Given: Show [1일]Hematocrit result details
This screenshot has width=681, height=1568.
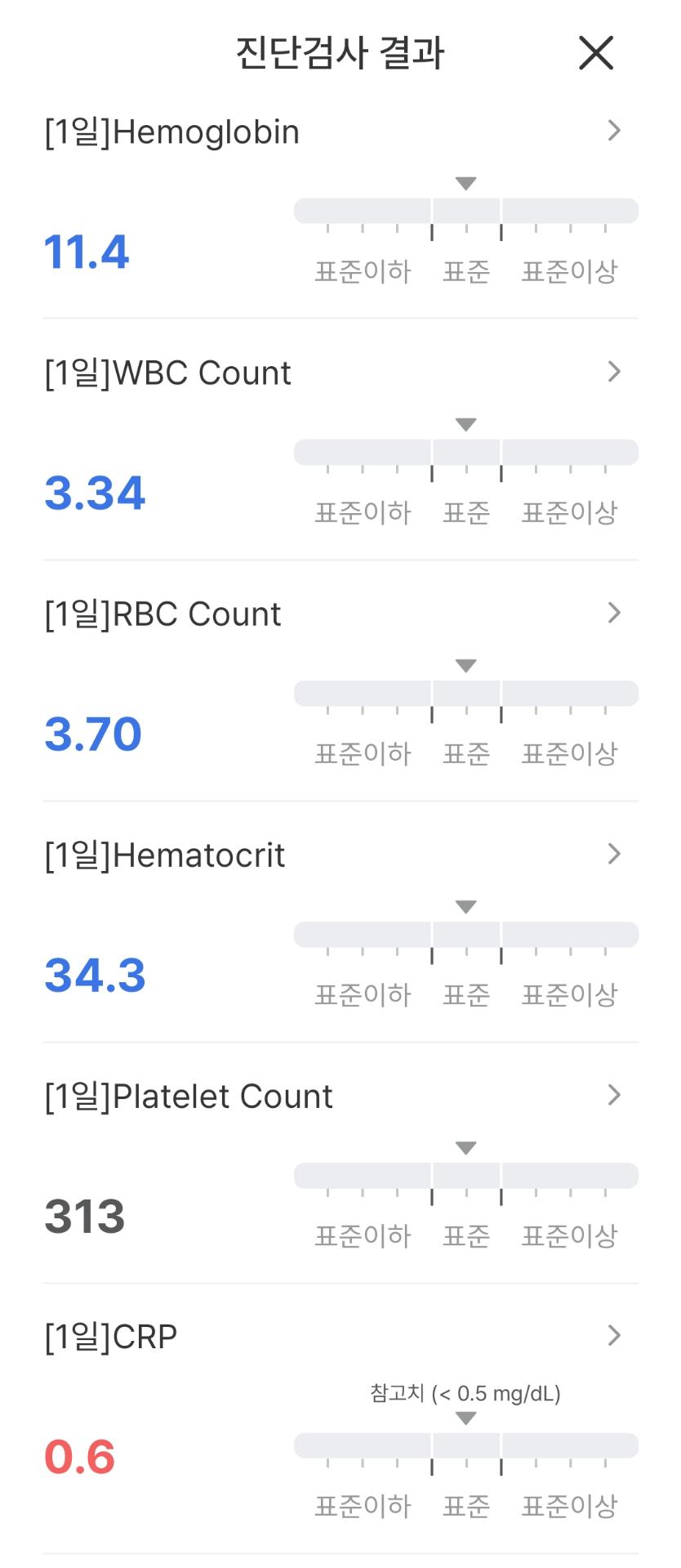Looking at the screenshot, I should [614, 854].
